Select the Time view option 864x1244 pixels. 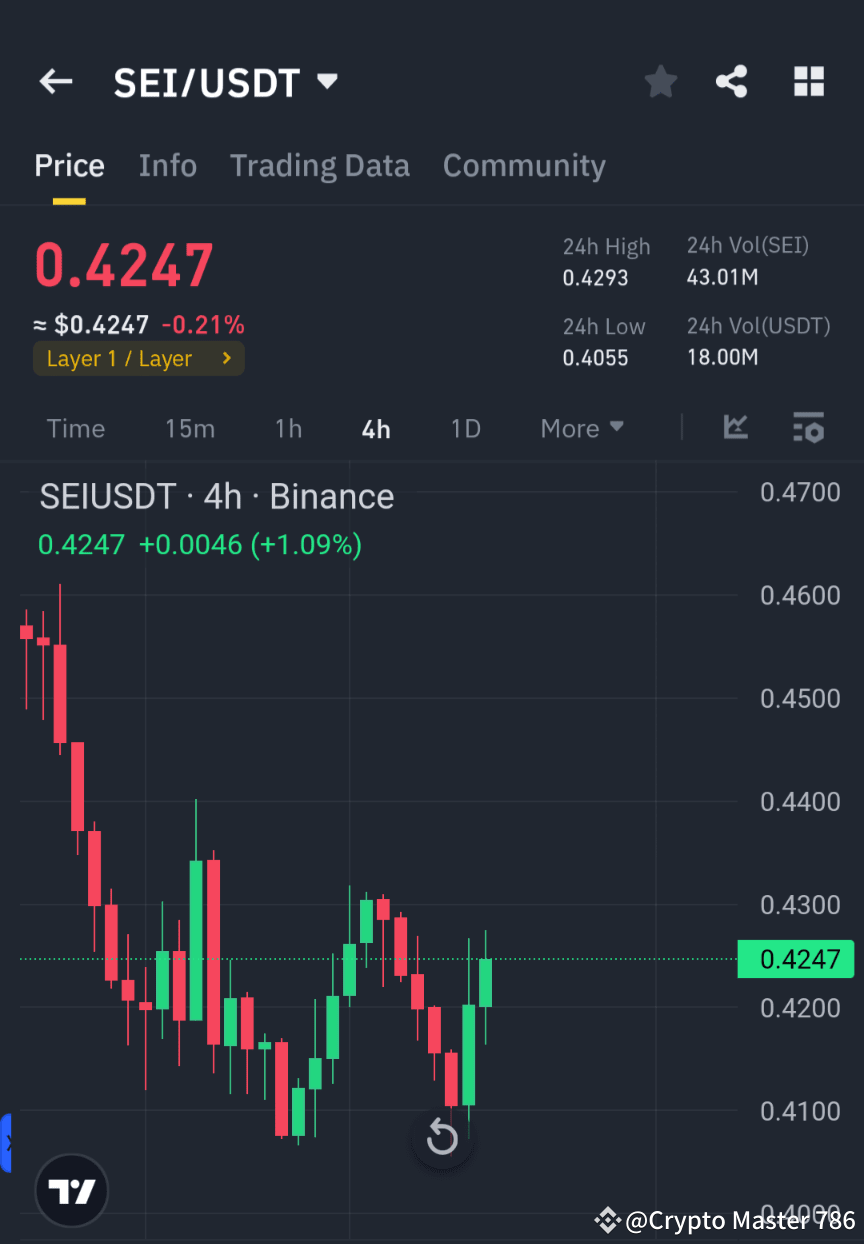tap(75, 428)
